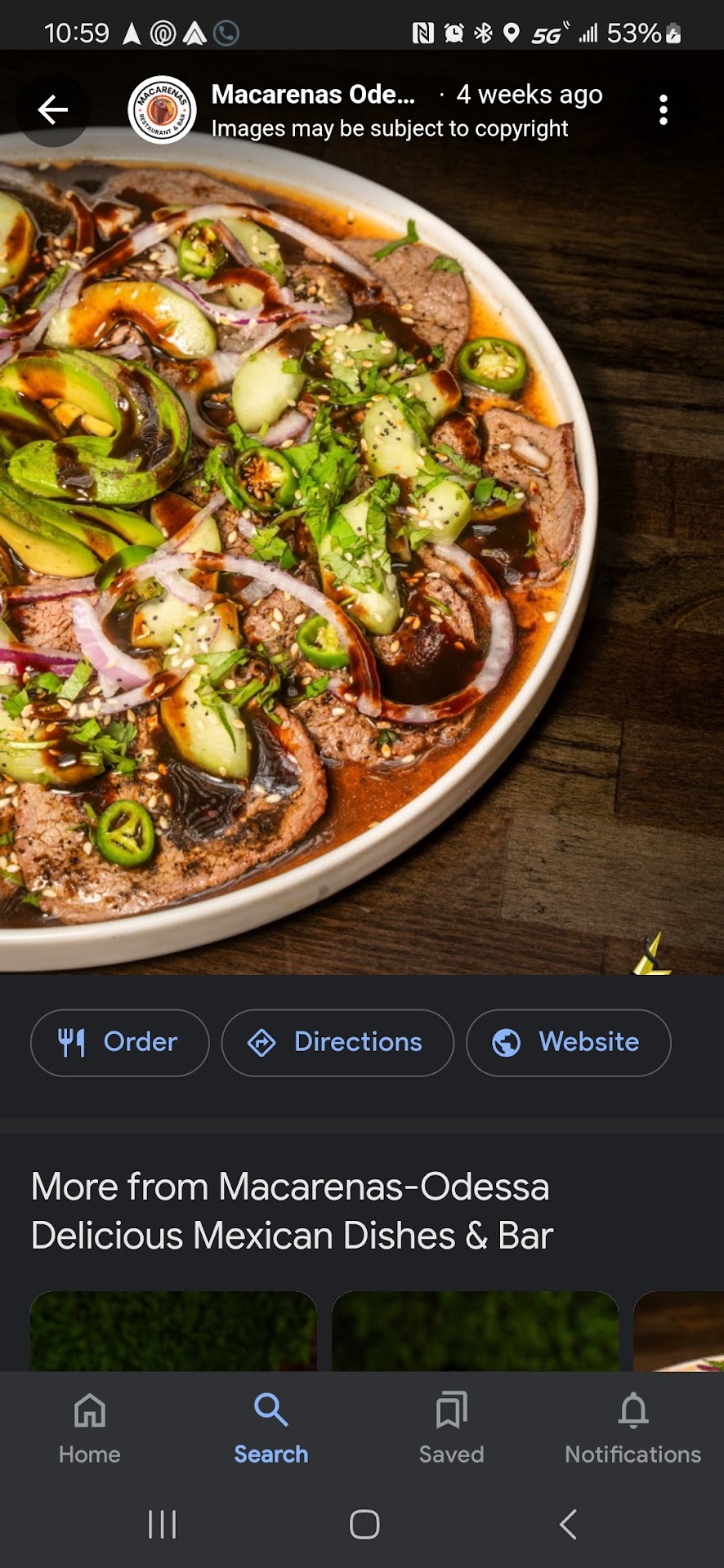Open the second photo under More from Macarenas-Odessa
724x1568 pixels.
point(475,1331)
